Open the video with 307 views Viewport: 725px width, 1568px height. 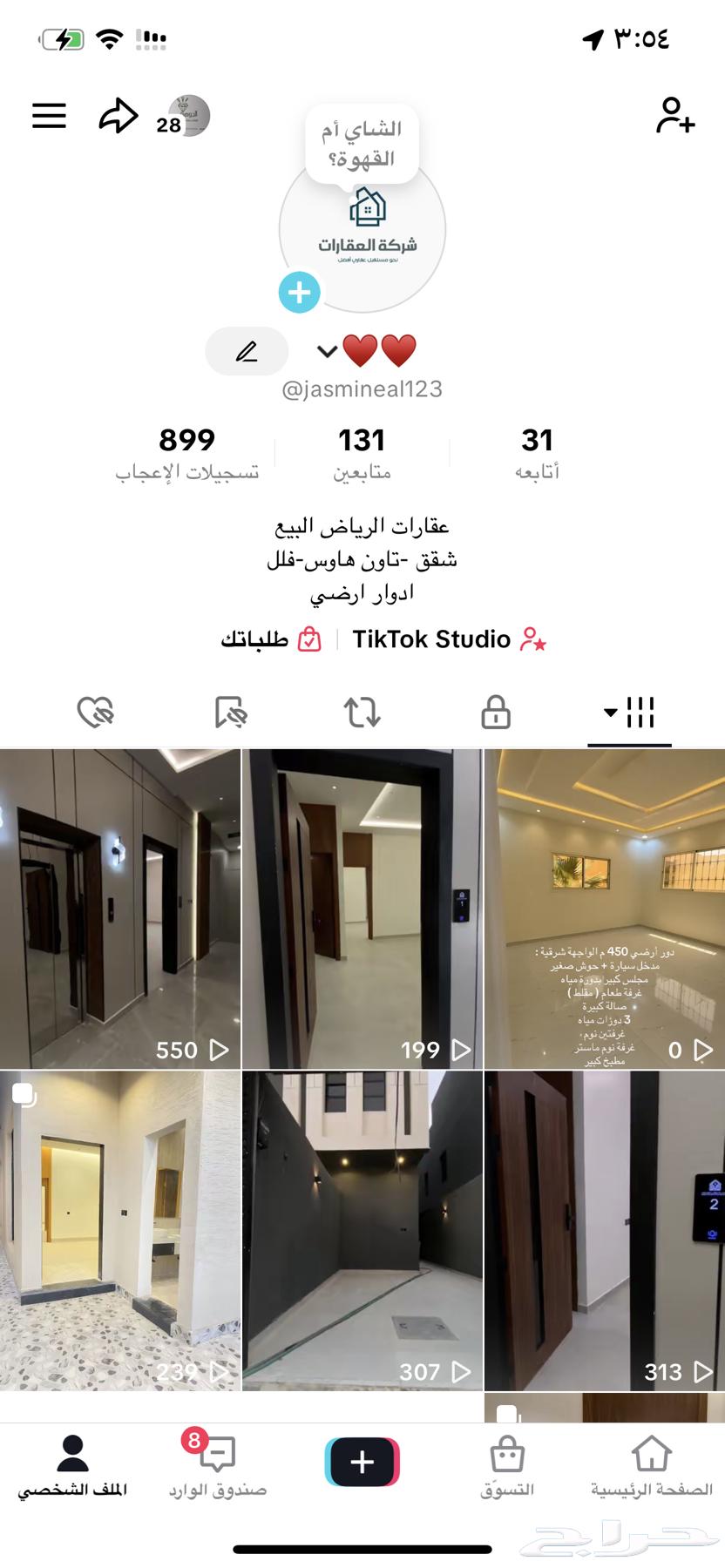click(362, 1230)
